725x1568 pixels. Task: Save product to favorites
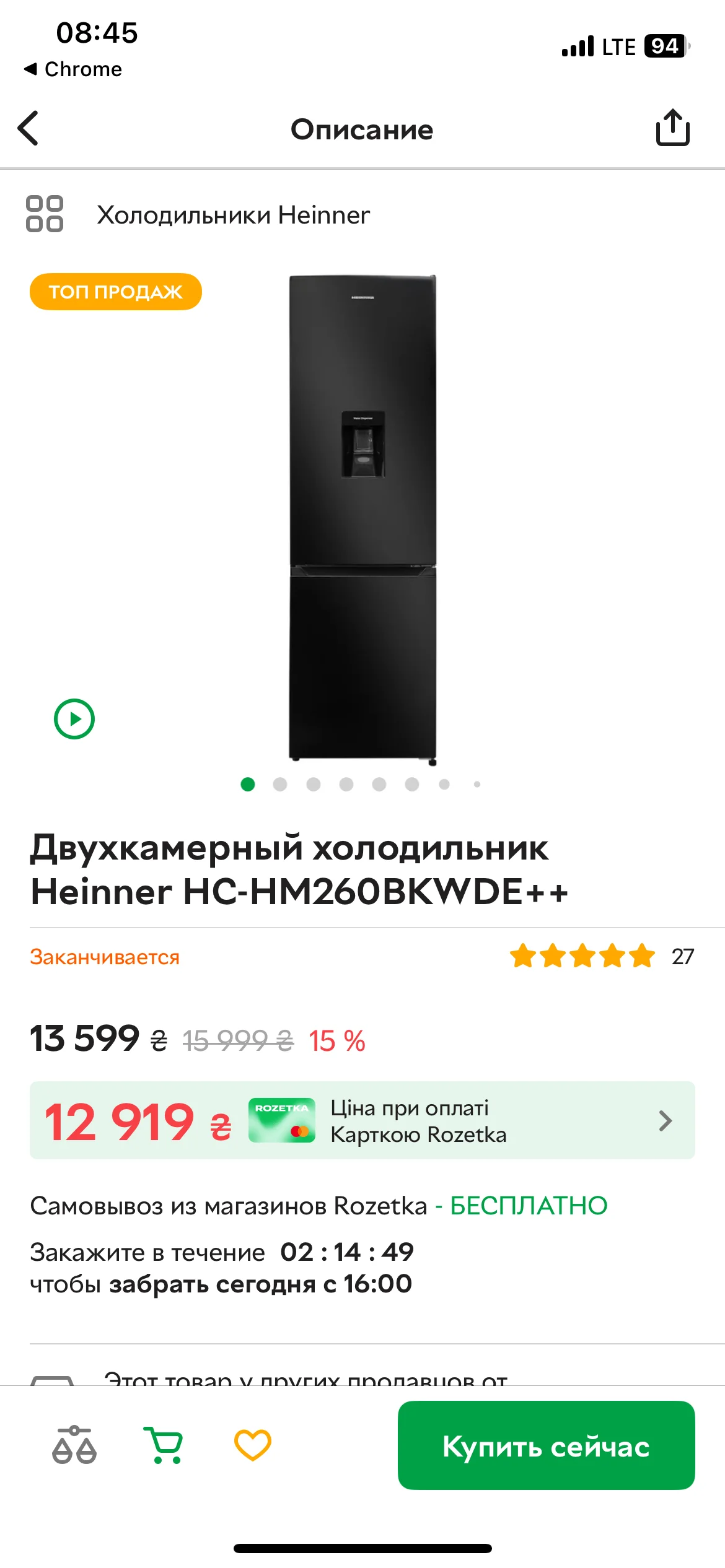coord(252,1445)
